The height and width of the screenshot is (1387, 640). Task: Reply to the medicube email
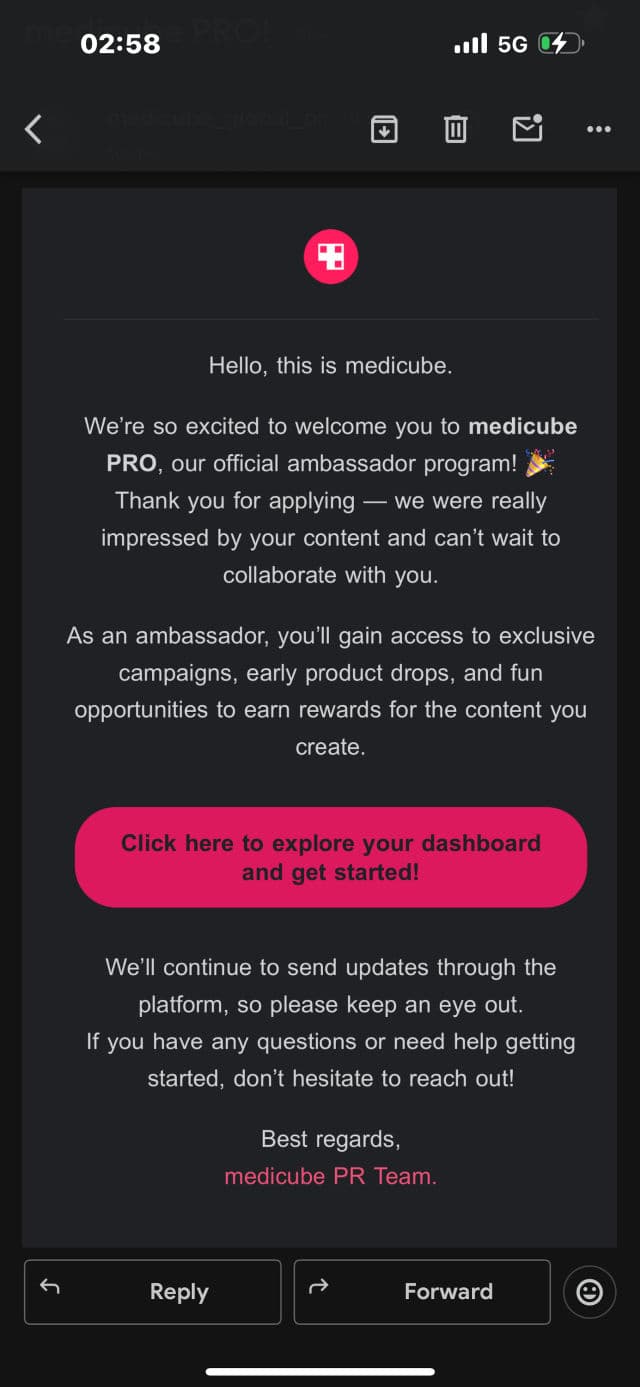(x=153, y=1291)
